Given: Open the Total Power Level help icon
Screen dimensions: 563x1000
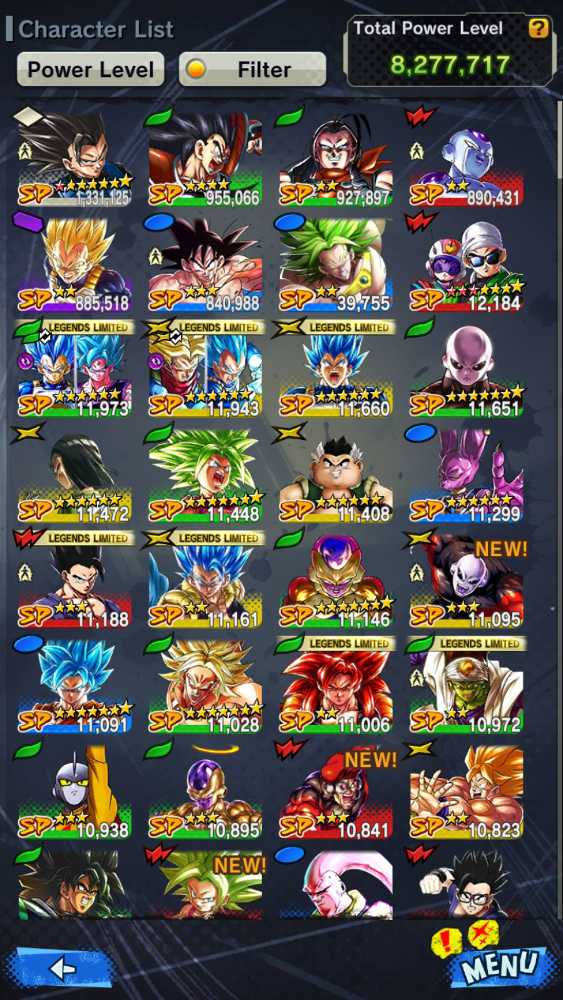Looking at the screenshot, I should point(539,29).
